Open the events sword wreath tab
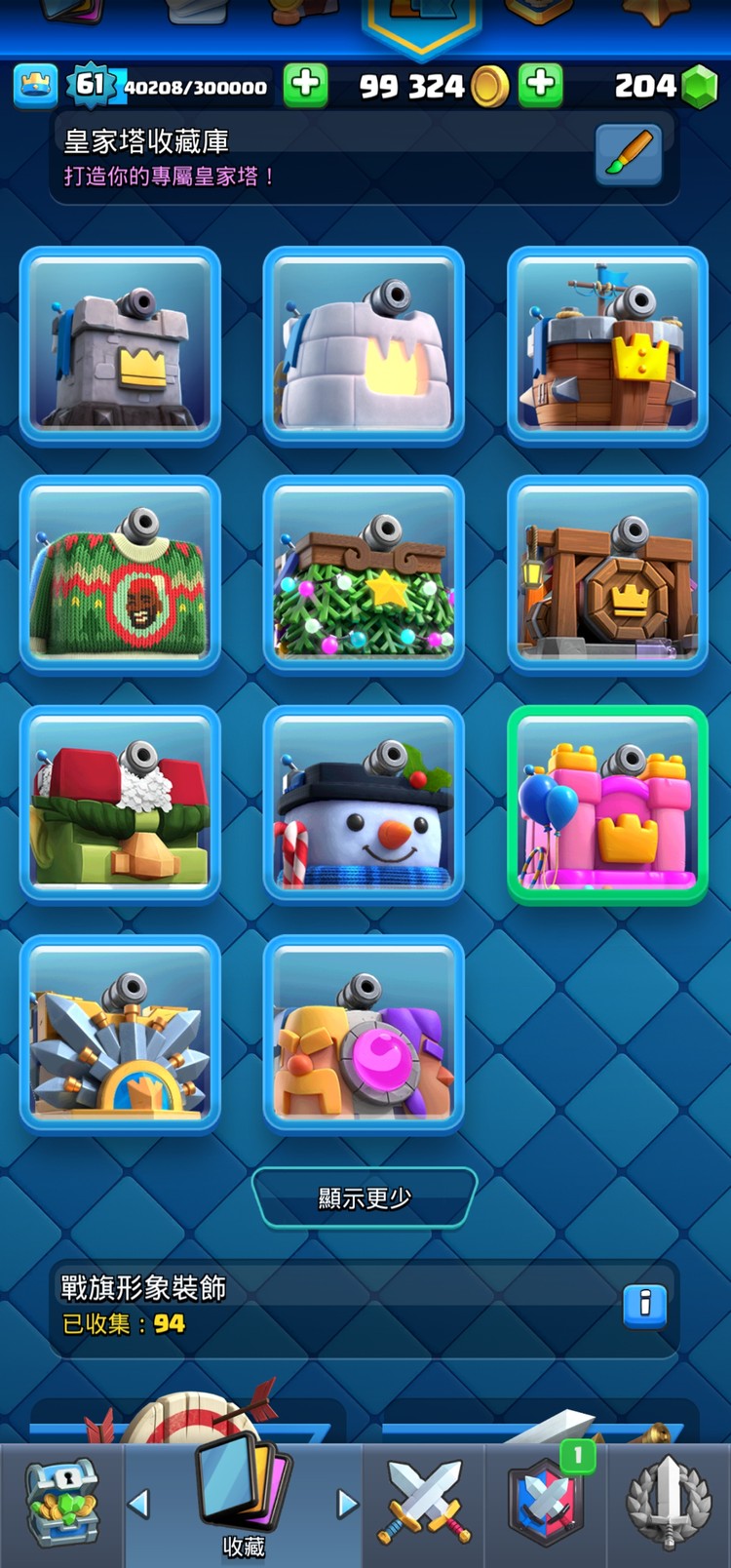The height and width of the screenshot is (1568, 731). 669,1505
